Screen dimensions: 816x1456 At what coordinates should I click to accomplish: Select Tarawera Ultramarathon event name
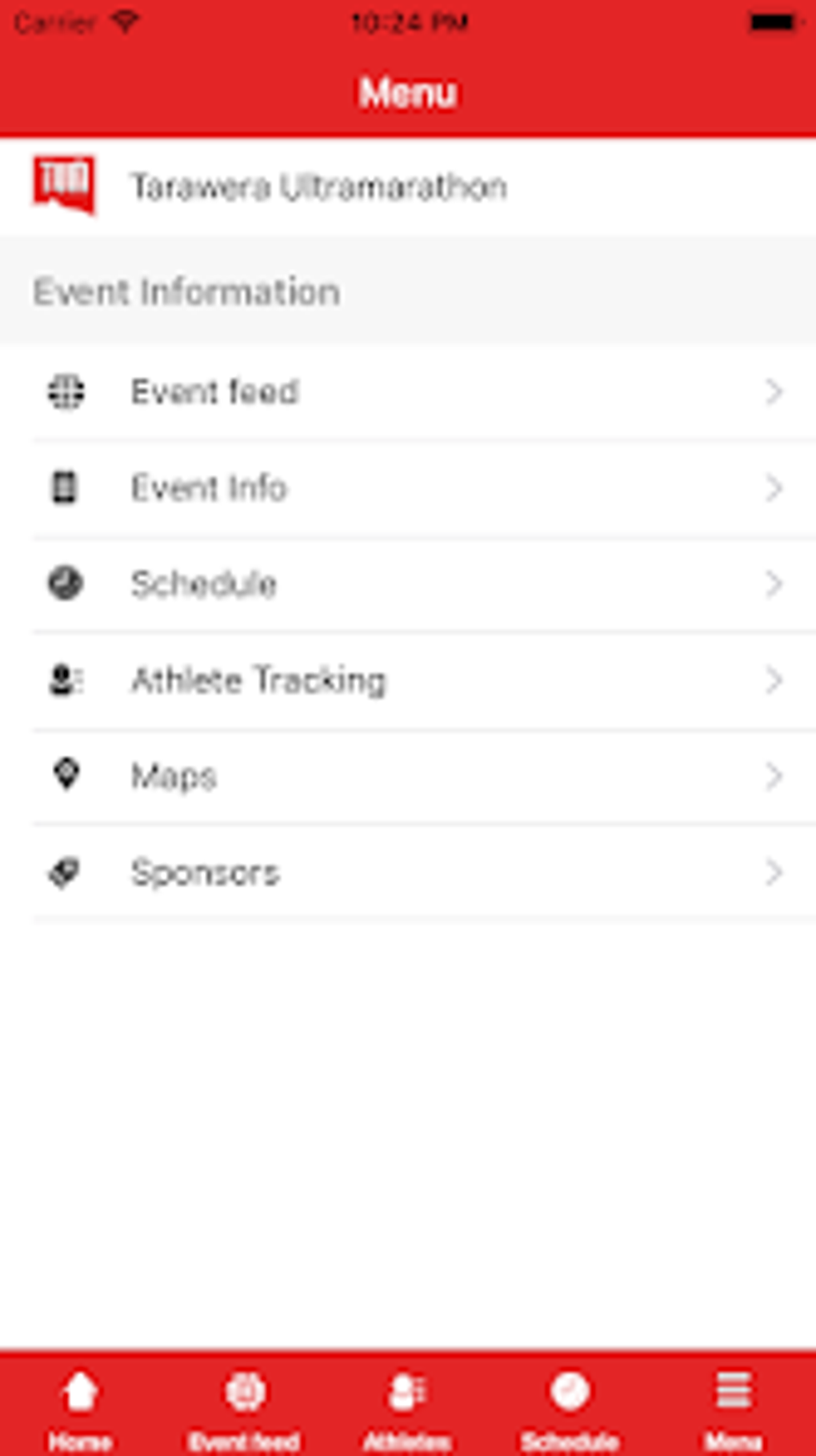pyautogui.click(x=319, y=187)
